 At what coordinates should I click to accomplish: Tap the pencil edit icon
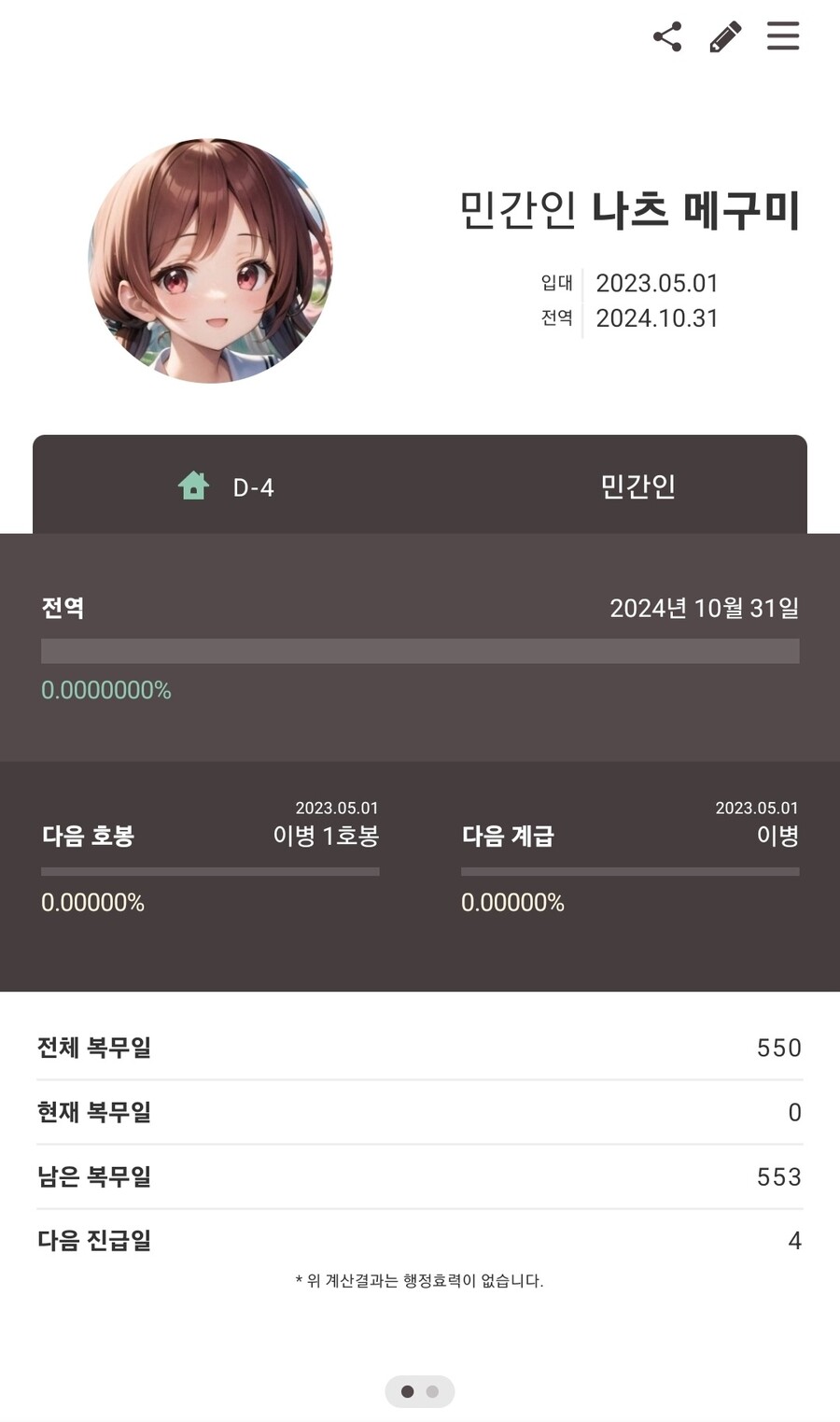point(725,35)
